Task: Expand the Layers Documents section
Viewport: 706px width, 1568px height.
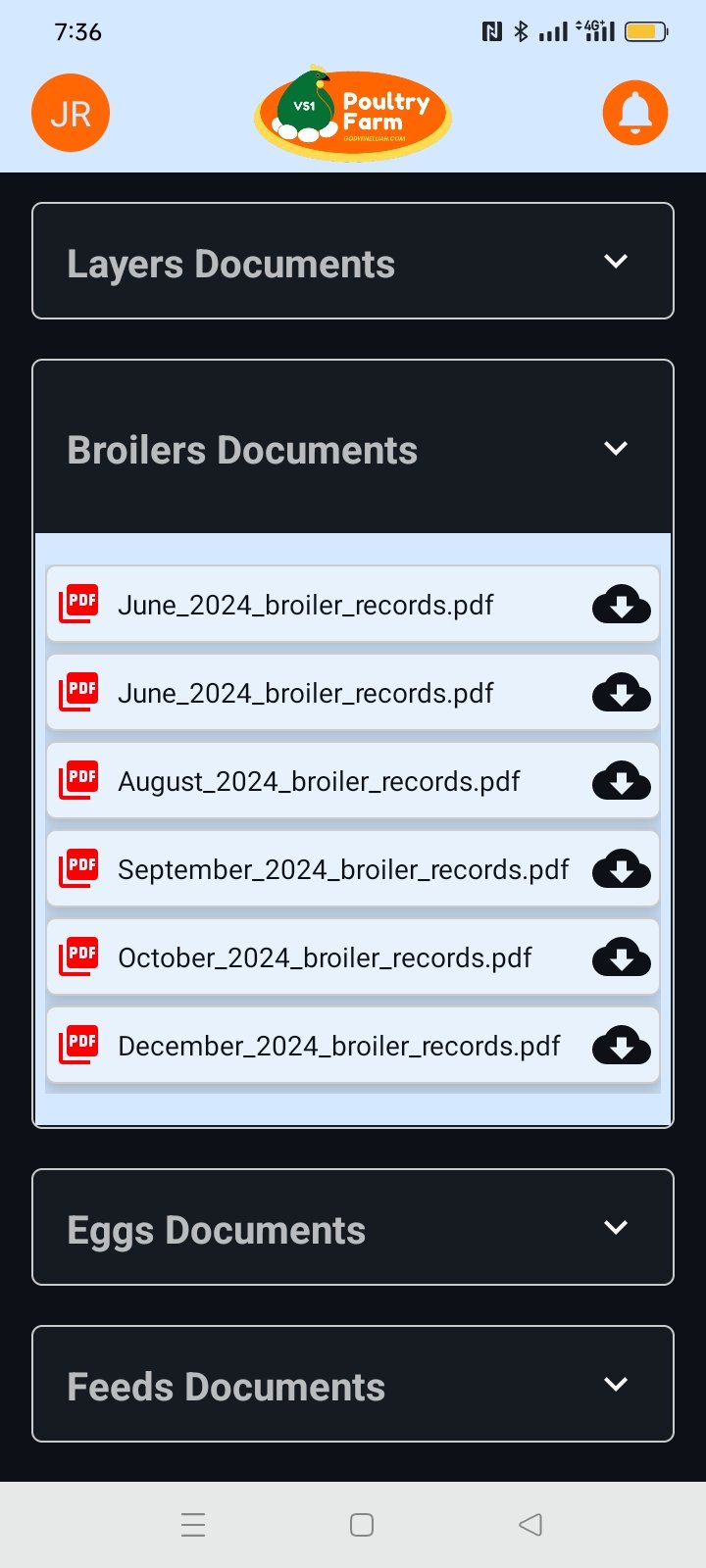Action: coord(353,261)
